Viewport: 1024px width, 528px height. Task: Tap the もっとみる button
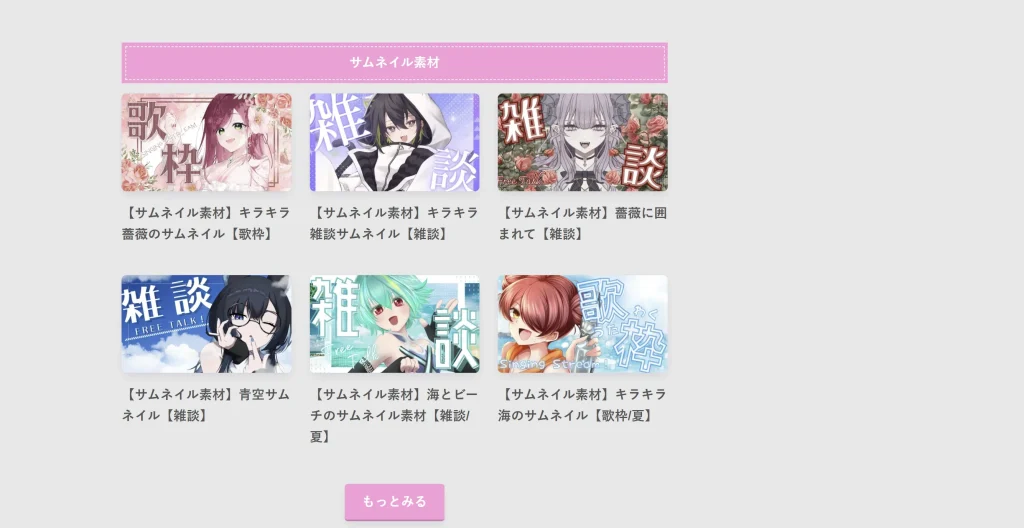[394, 501]
